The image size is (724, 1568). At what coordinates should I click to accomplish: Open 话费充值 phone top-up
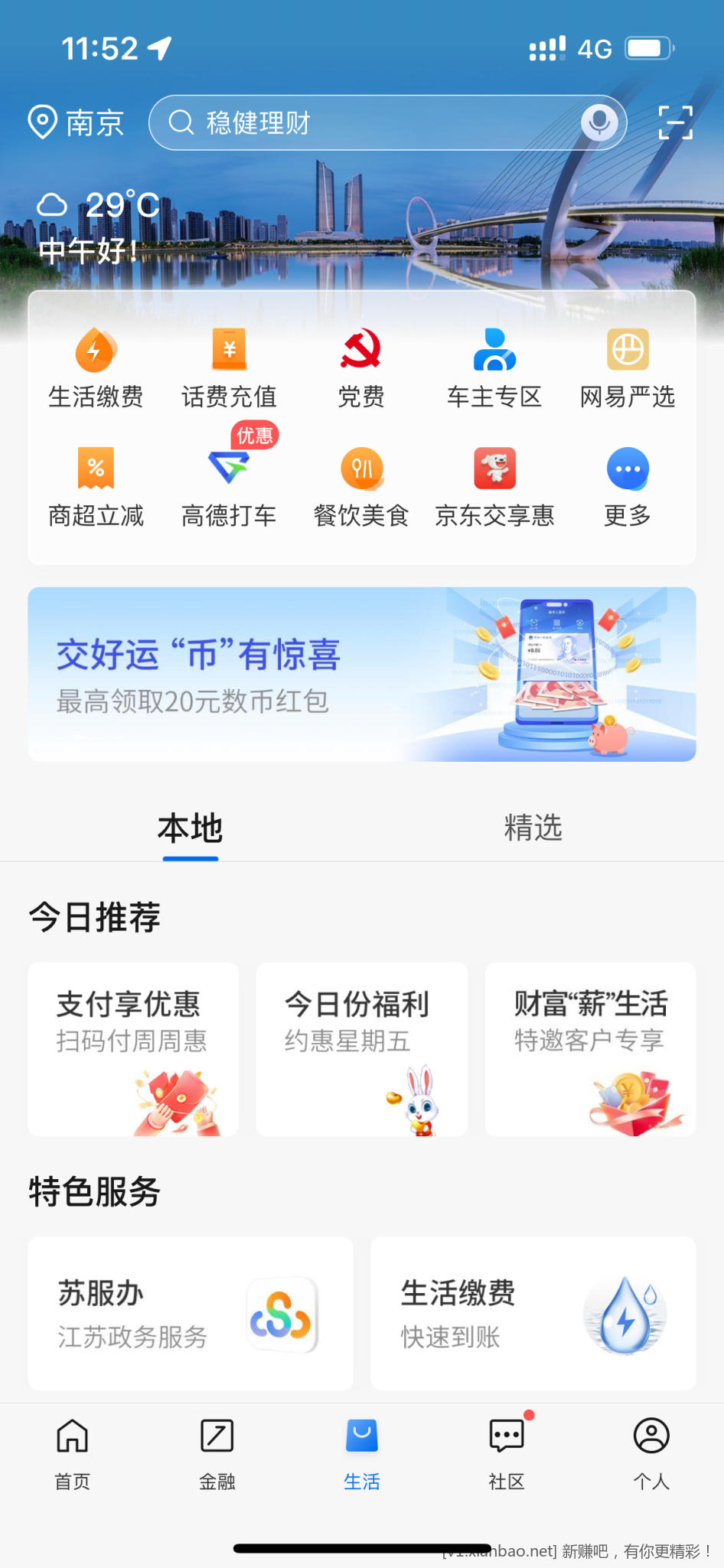229,368
